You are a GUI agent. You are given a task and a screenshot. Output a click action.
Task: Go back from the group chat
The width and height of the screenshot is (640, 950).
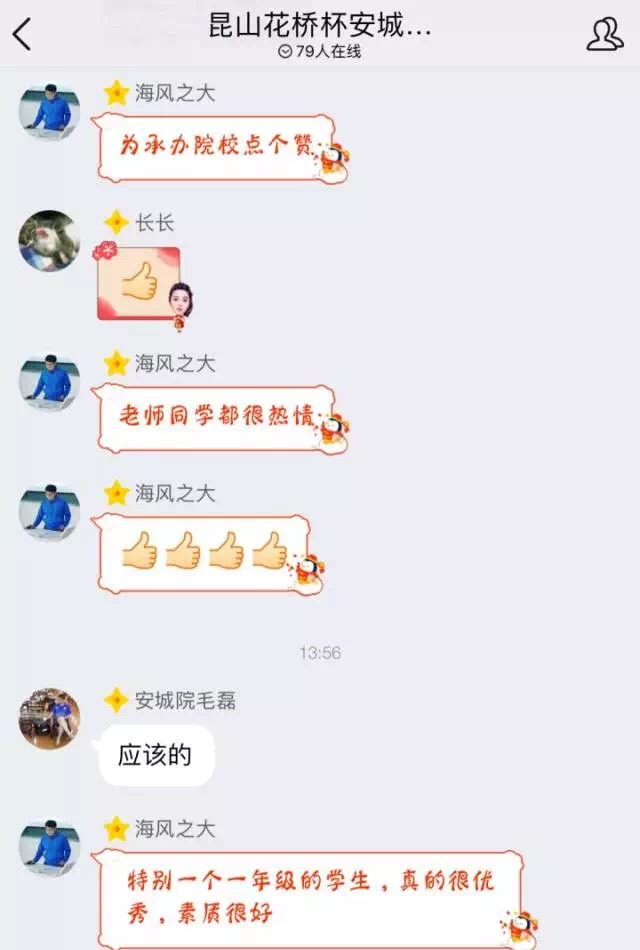pos(23,34)
